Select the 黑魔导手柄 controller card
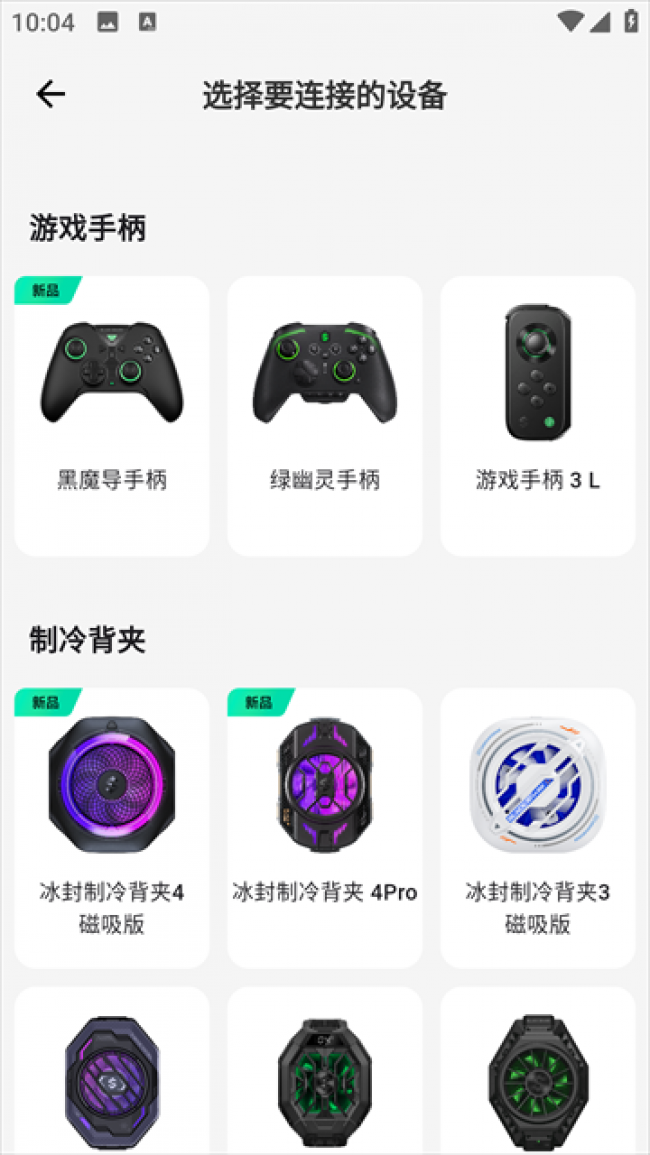Screen dimensions: 650x1155 coord(112,415)
